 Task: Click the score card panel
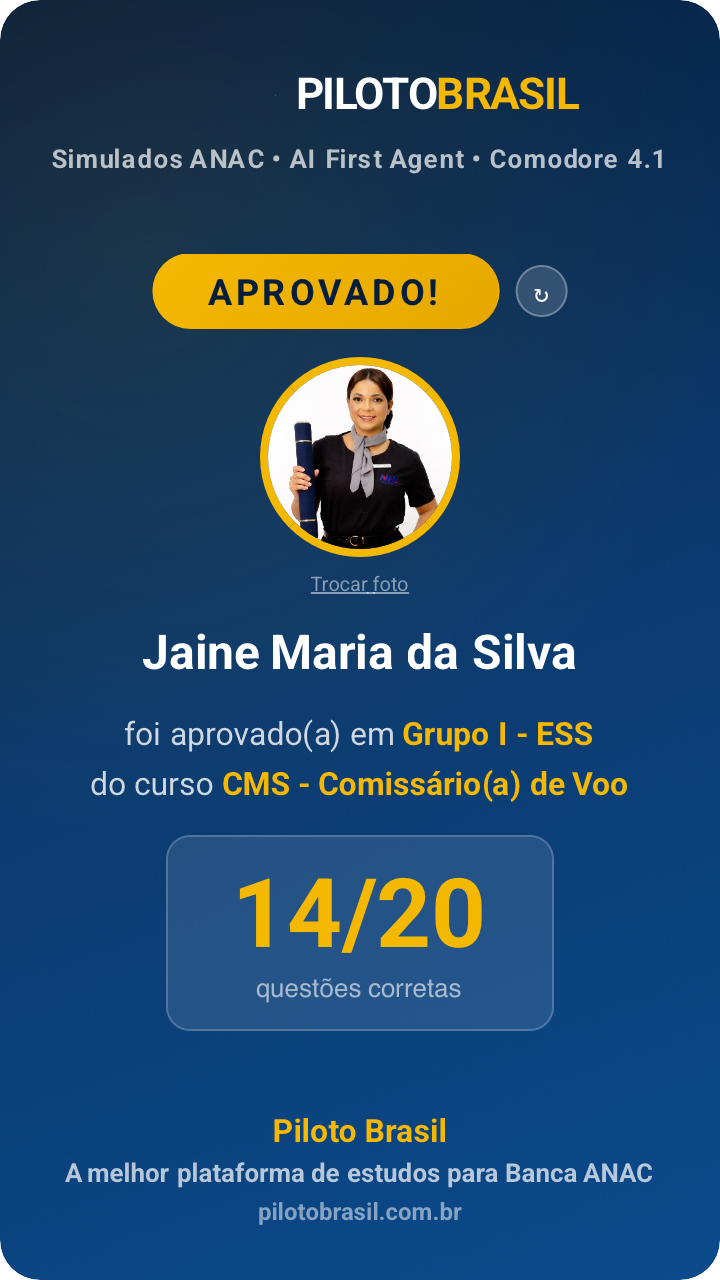(360, 930)
